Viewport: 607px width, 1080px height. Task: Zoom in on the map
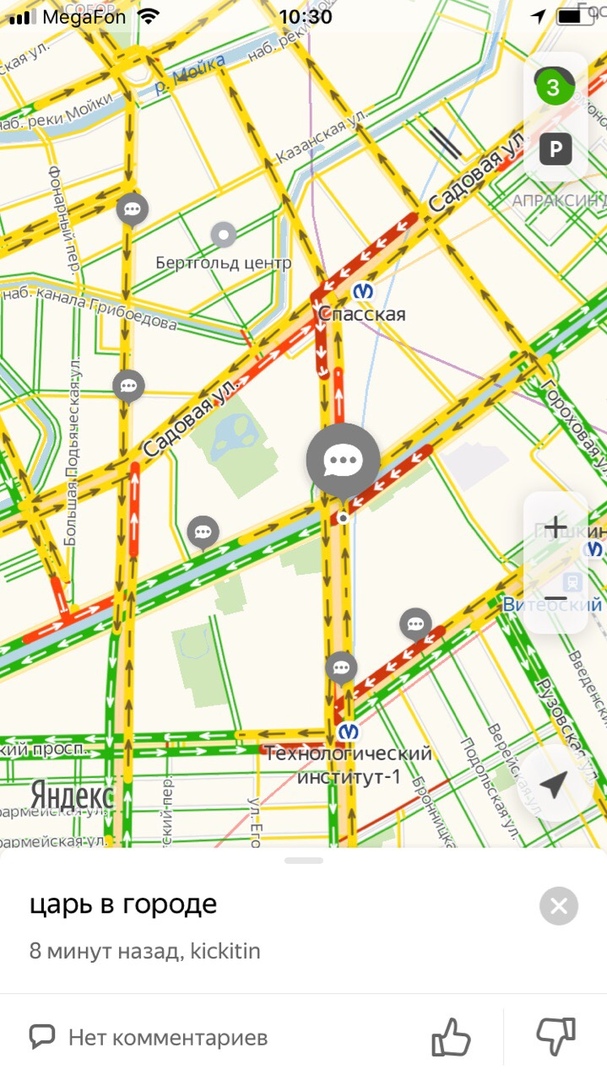coord(555,528)
